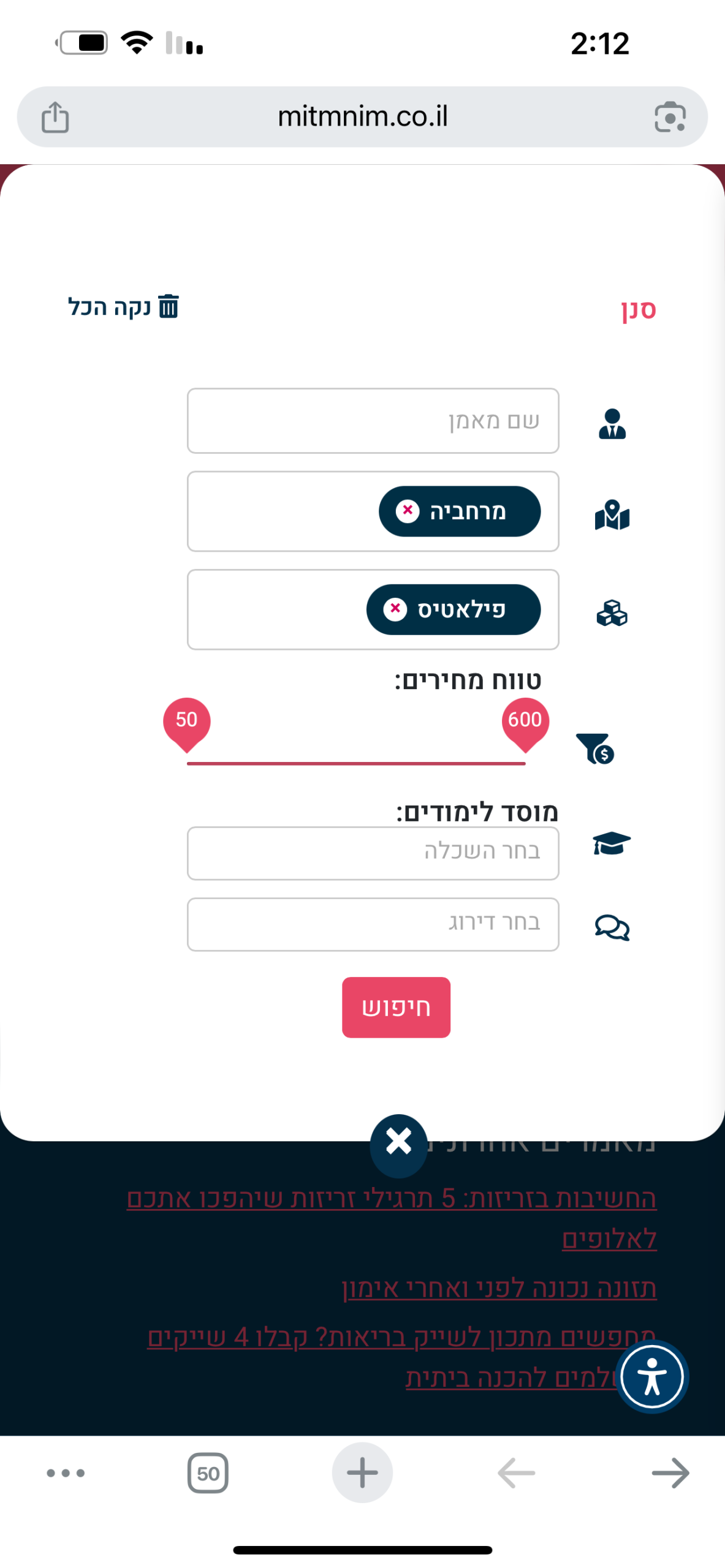
Task: Tap the שם מאמן trainer name field
Action: click(x=373, y=421)
